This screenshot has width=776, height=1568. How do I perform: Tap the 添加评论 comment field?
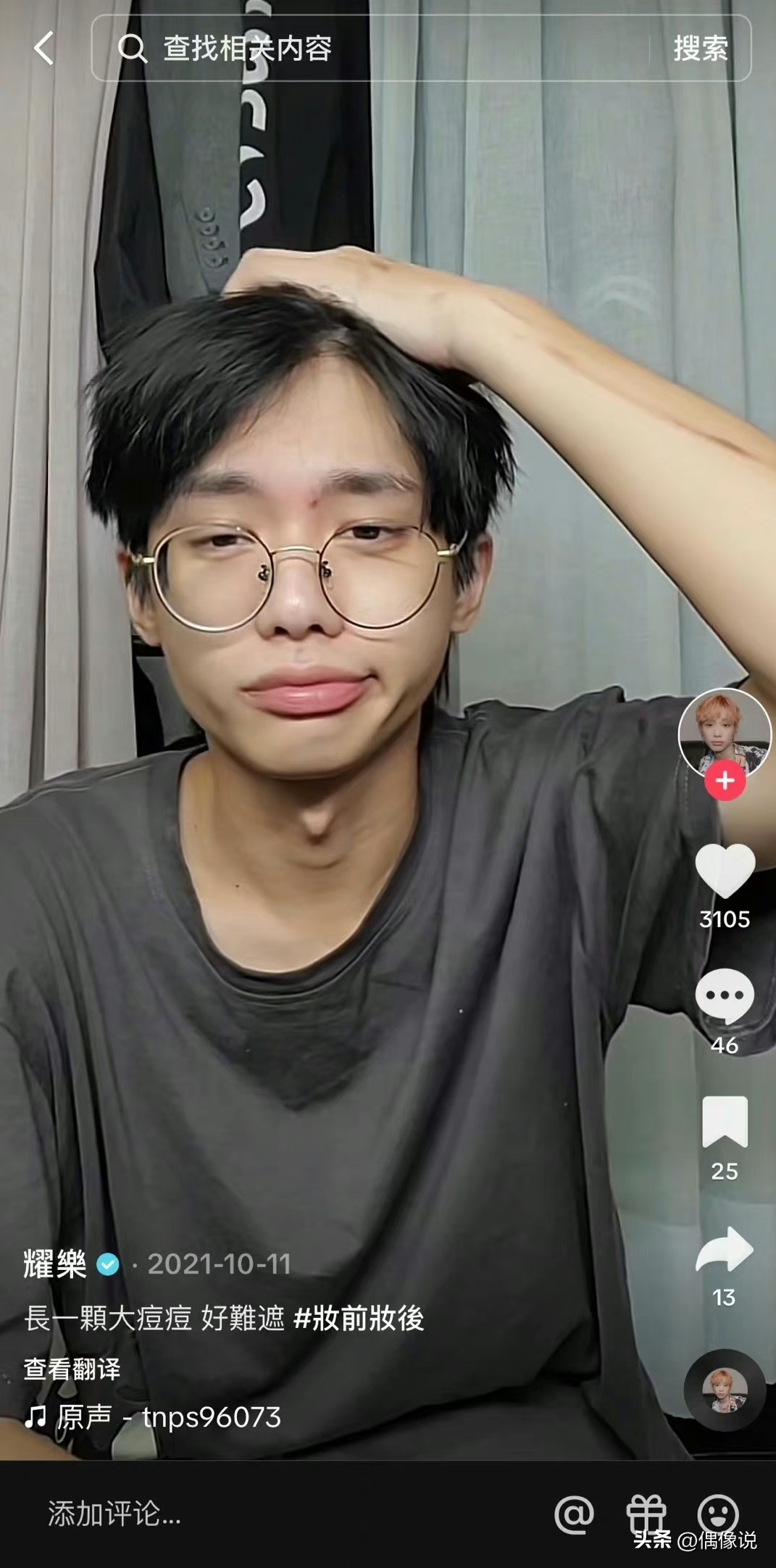coord(217,1514)
